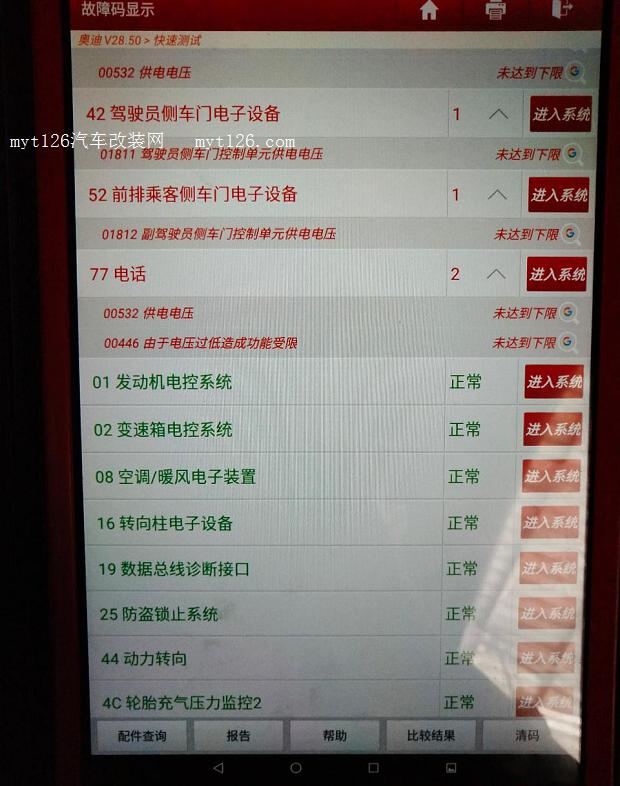The height and width of the screenshot is (786, 620).
Task: Tap the system back navigation button
Action: (x=218, y=768)
